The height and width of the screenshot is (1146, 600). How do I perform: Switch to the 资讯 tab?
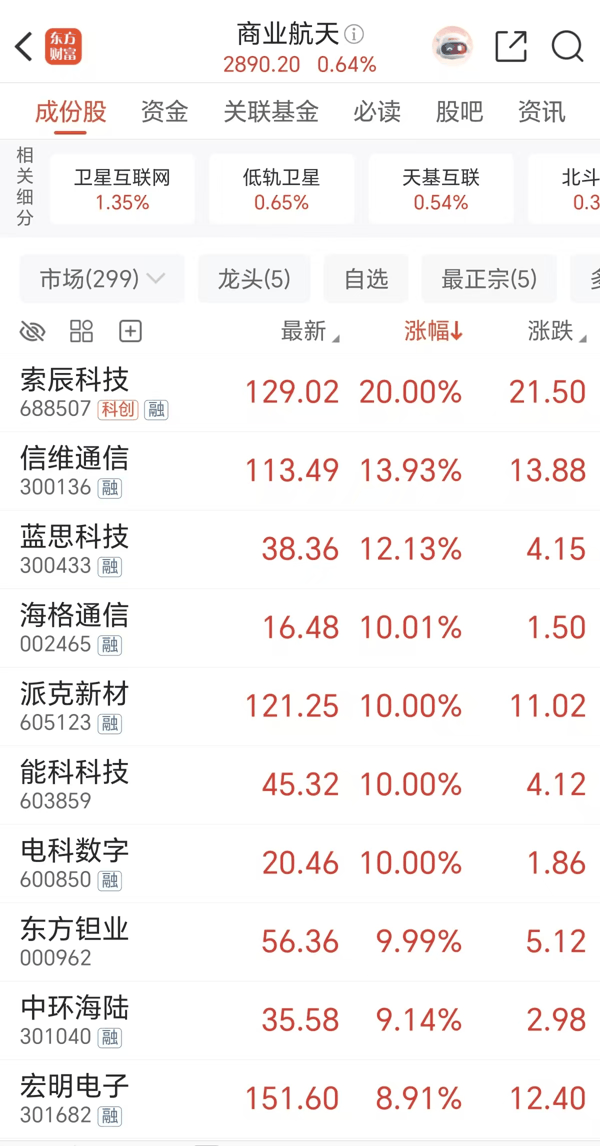[x=542, y=112]
